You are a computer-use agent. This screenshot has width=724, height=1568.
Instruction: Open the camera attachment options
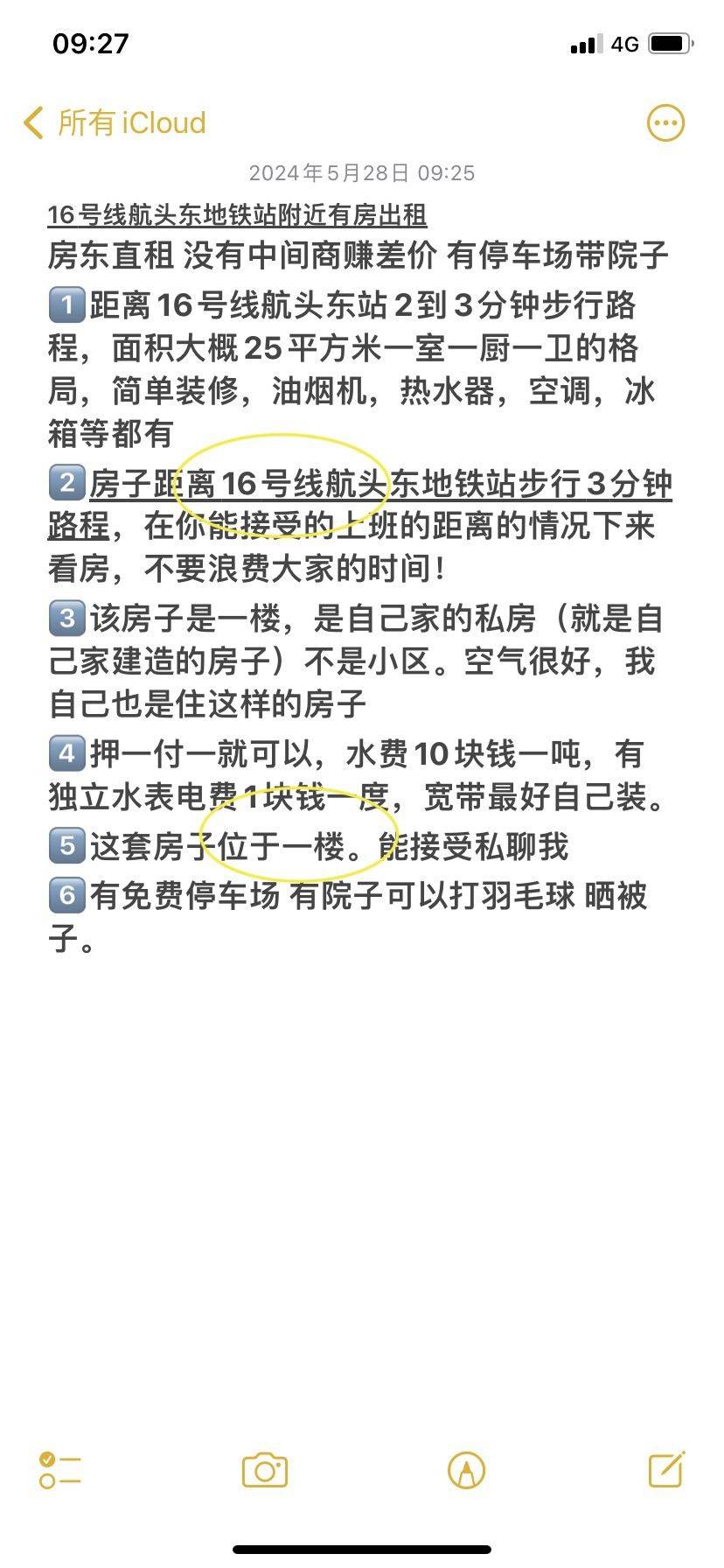pos(265,1470)
